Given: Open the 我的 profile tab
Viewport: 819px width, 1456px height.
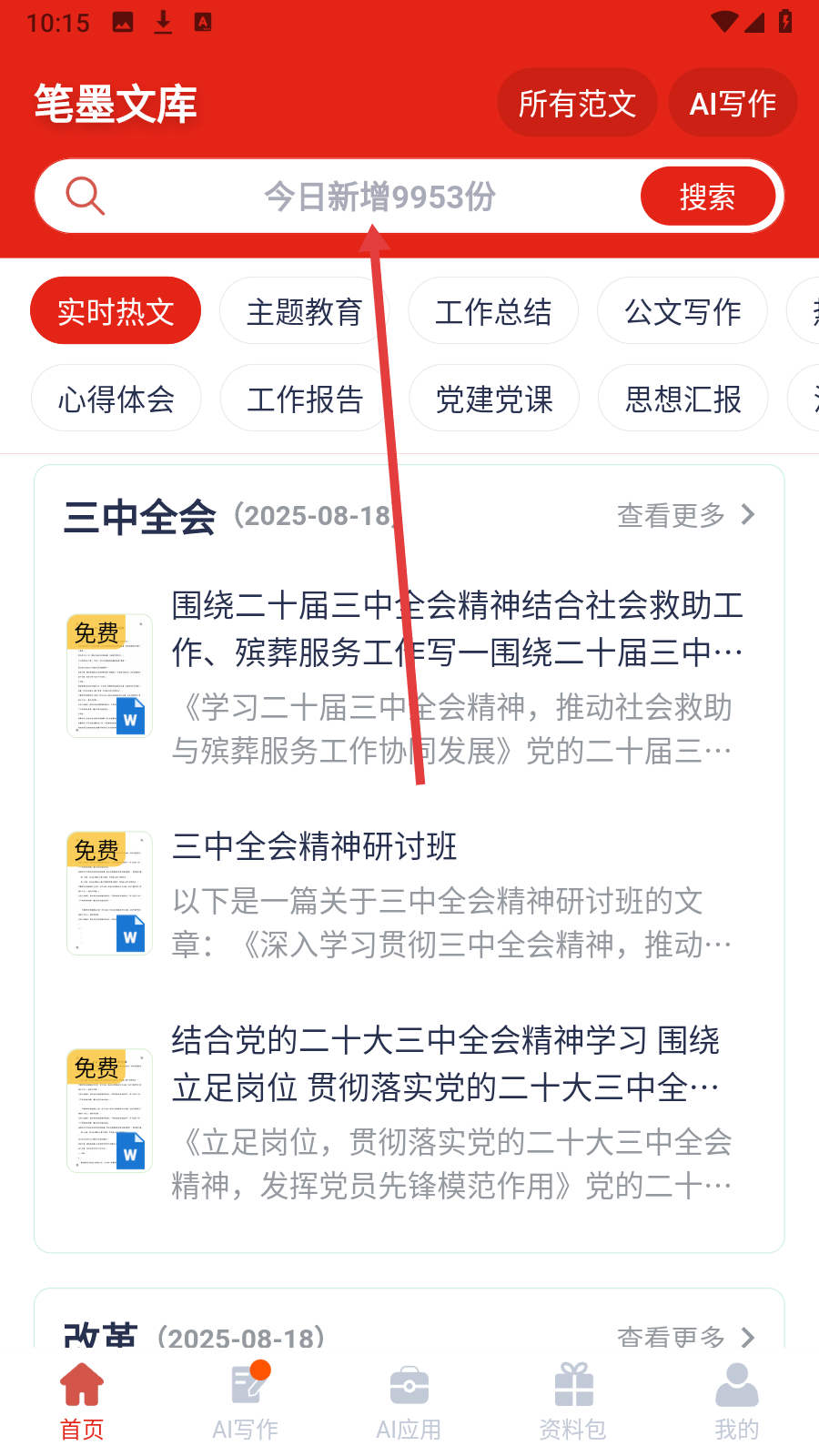Looking at the screenshot, I should point(737,1402).
